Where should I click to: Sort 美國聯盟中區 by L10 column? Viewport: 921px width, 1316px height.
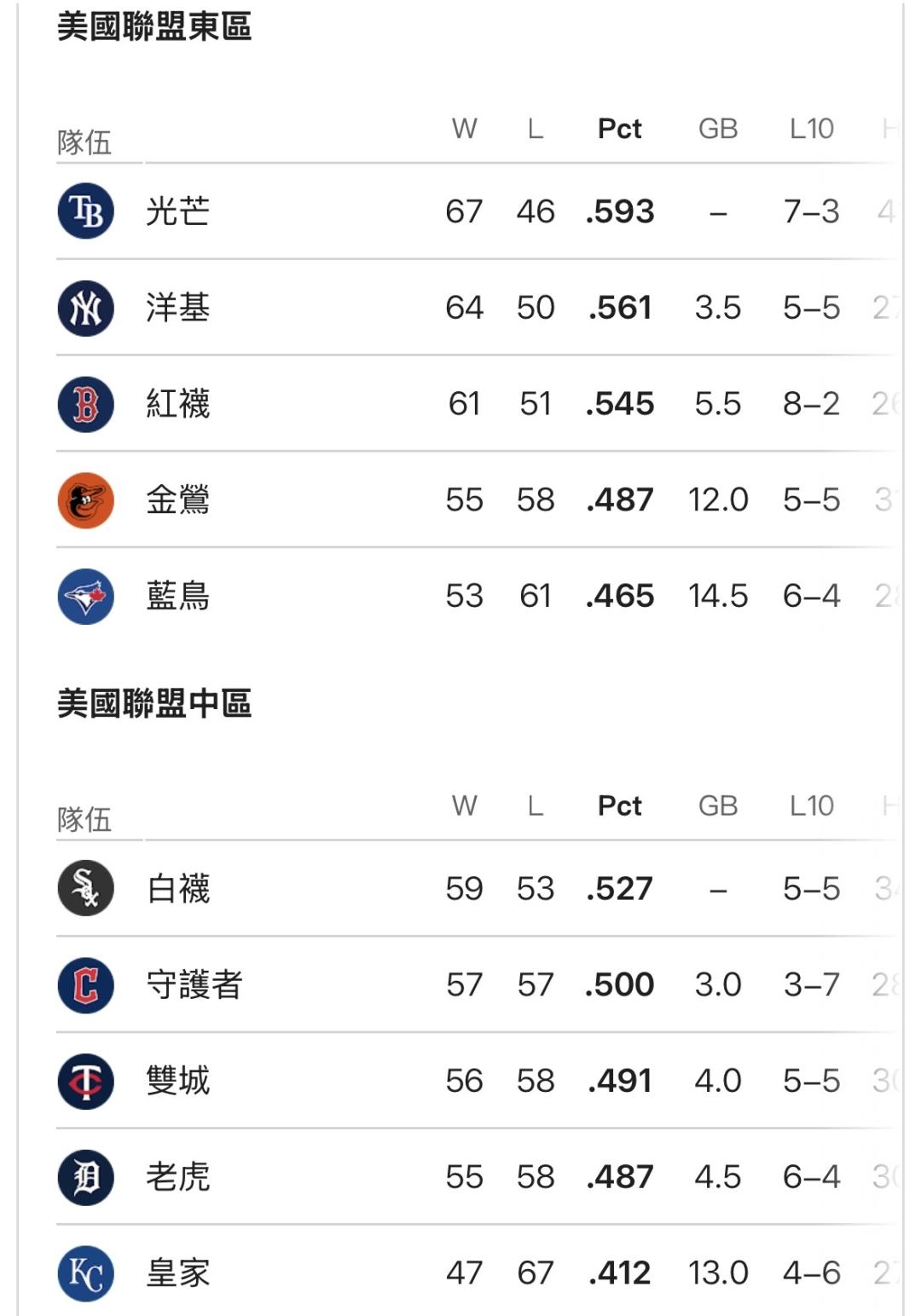point(812,805)
